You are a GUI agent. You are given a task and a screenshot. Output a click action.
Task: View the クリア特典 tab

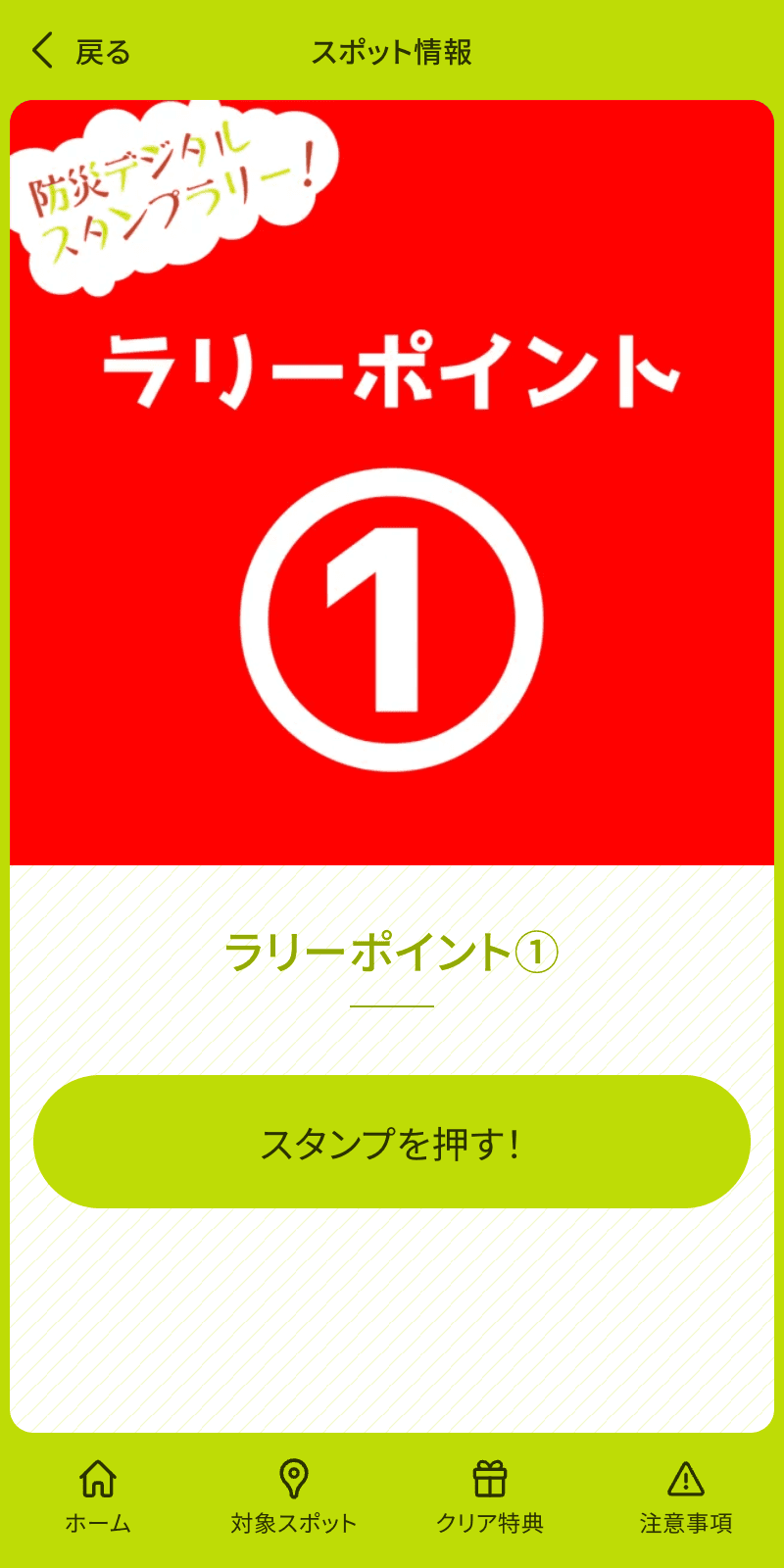coord(490,1496)
